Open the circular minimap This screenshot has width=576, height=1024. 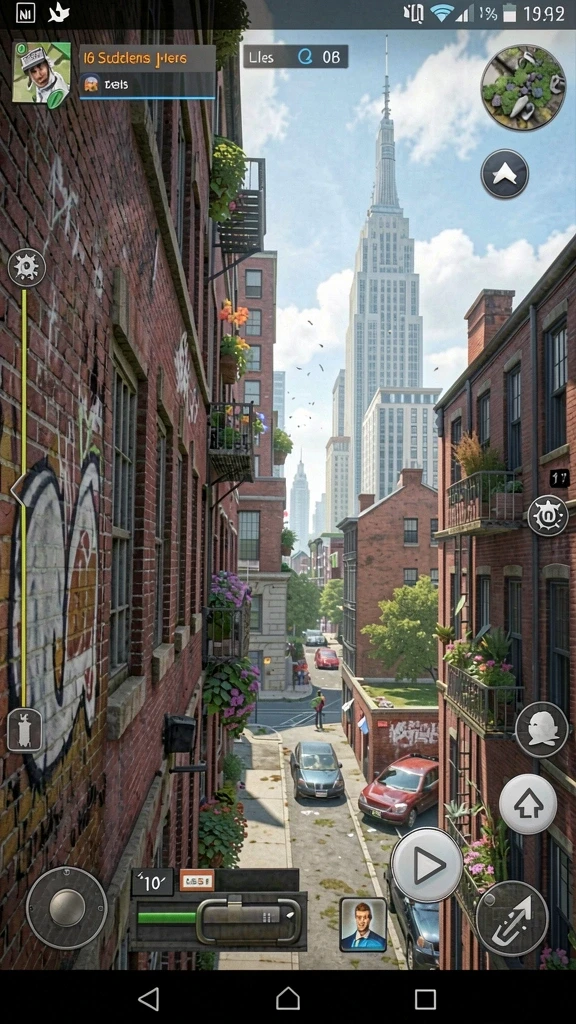[523, 88]
